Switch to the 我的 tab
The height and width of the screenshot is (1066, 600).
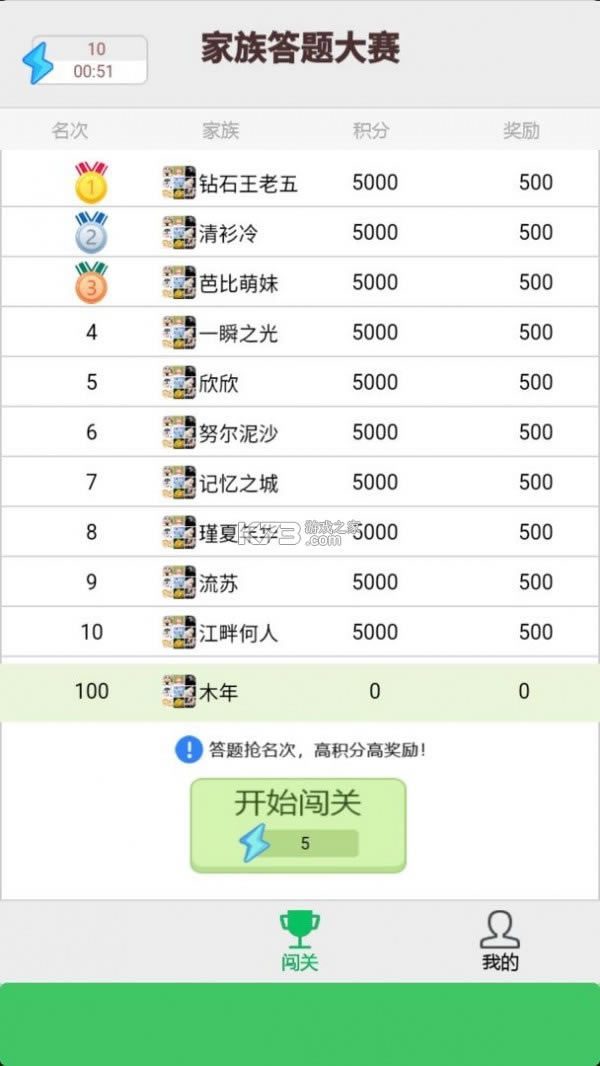[x=500, y=941]
